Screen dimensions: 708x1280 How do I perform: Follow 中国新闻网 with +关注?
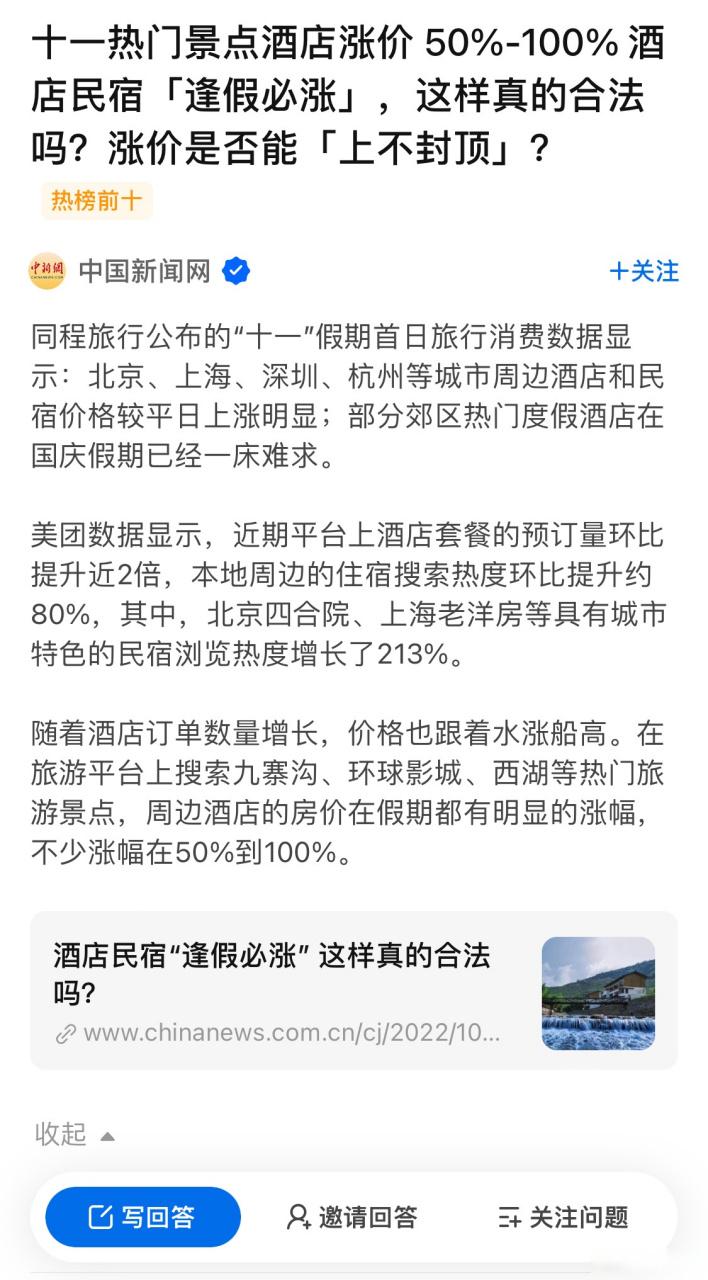(644, 271)
